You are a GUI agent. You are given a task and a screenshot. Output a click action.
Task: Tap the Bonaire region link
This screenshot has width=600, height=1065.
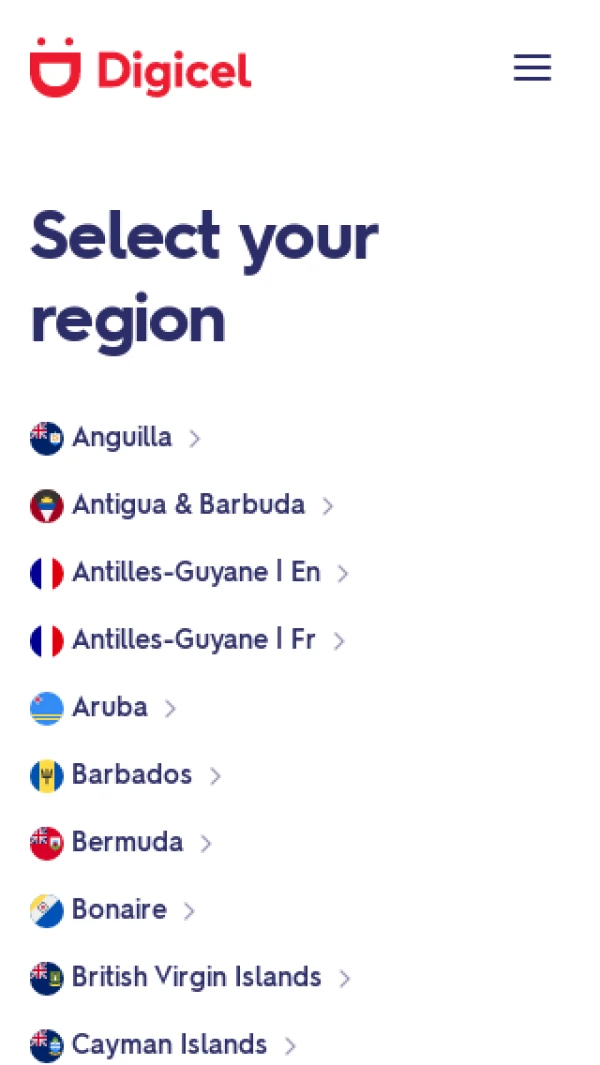tap(119, 910)
